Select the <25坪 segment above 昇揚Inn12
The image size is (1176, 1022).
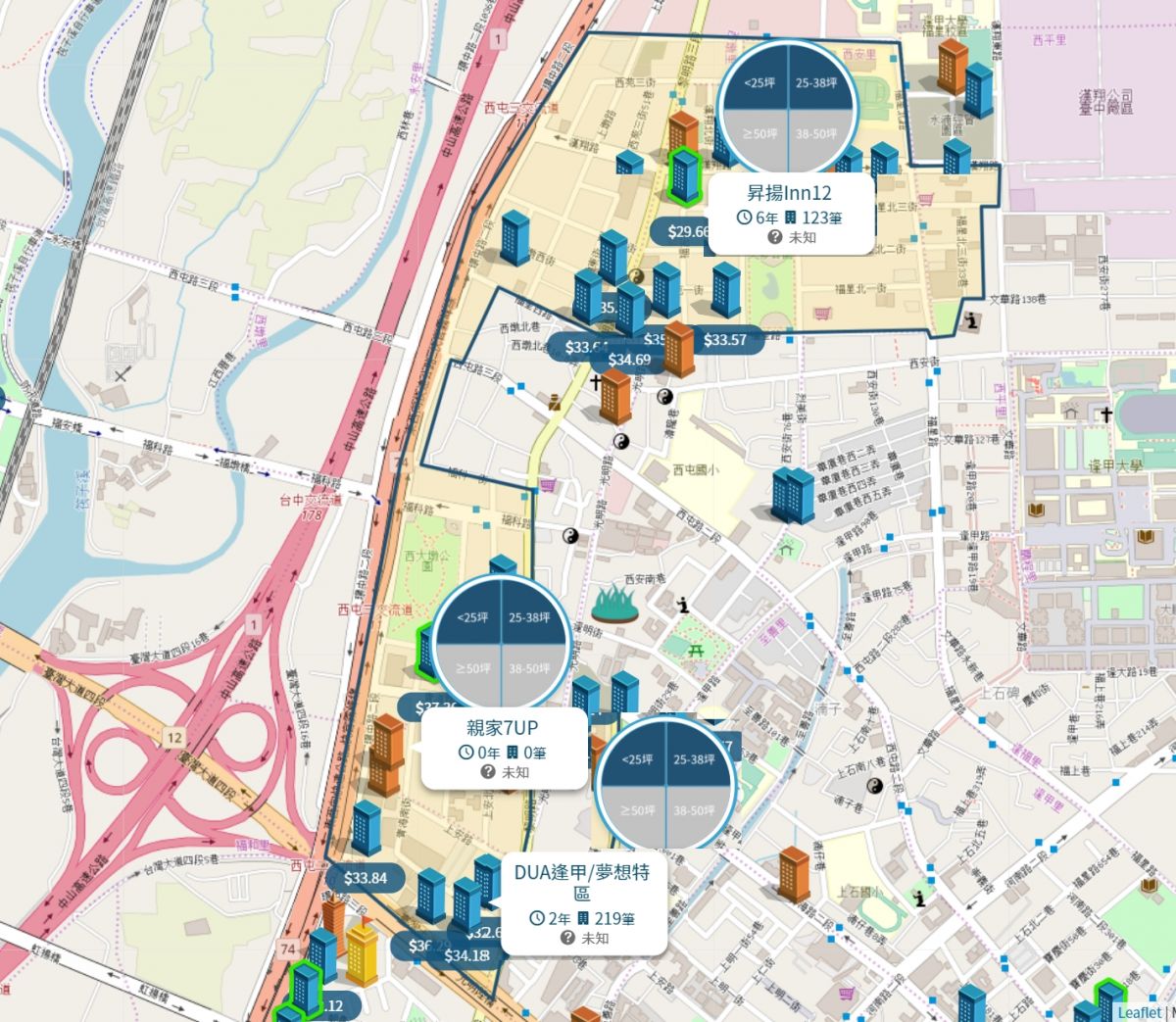(x=759, y=85)
